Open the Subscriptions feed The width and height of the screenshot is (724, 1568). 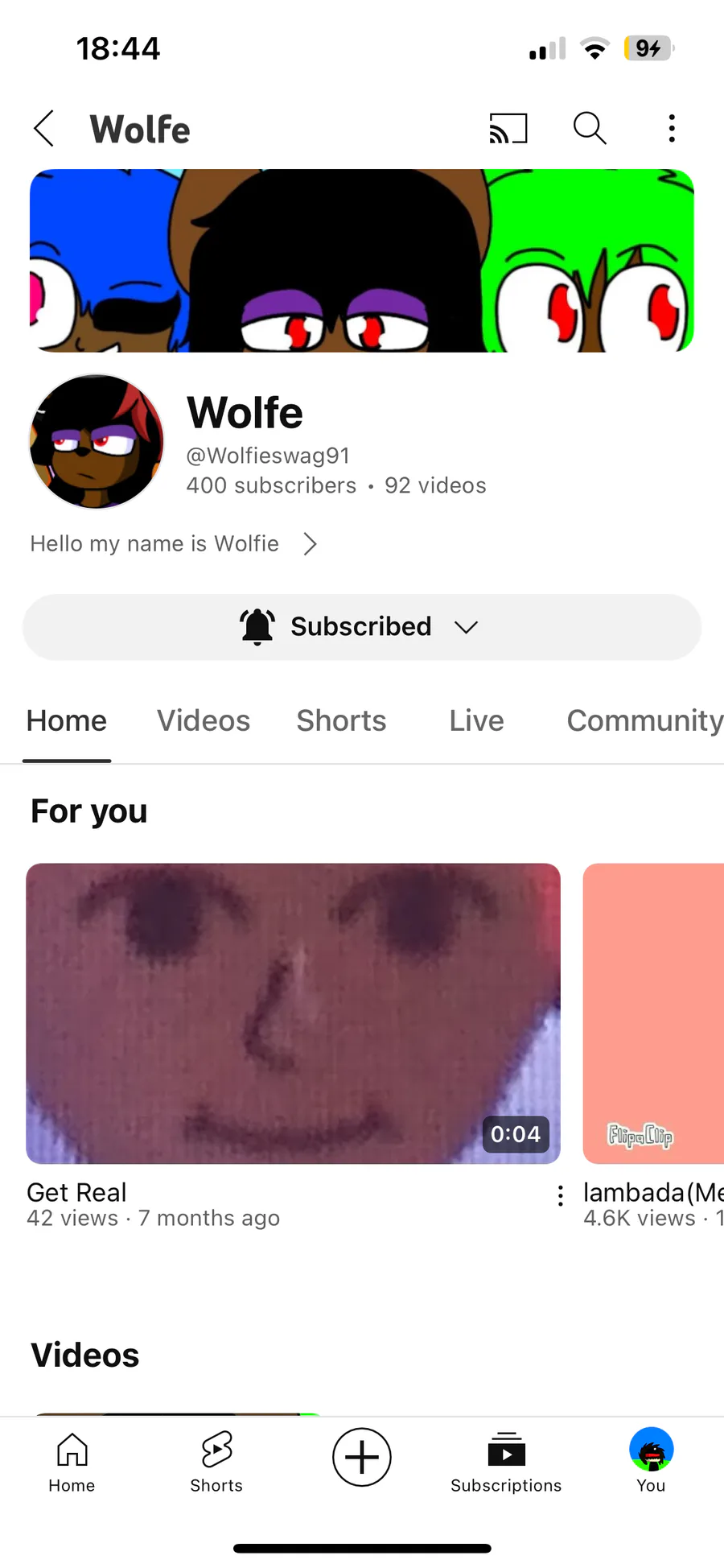[x=506, y=1462]
